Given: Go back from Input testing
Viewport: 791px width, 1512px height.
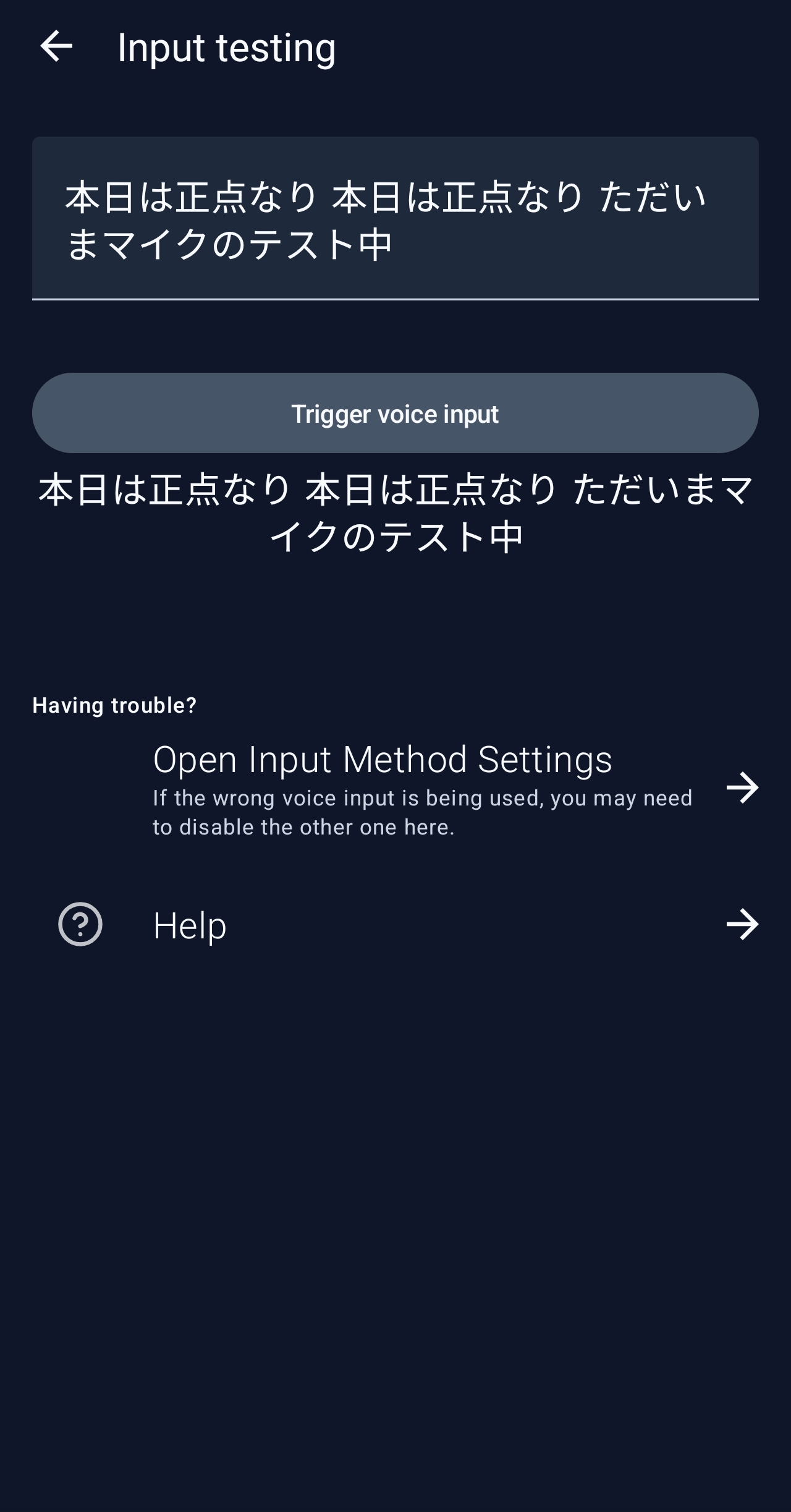Looking at the screenshot, I should pyautogui.click(x=56, y=47).
